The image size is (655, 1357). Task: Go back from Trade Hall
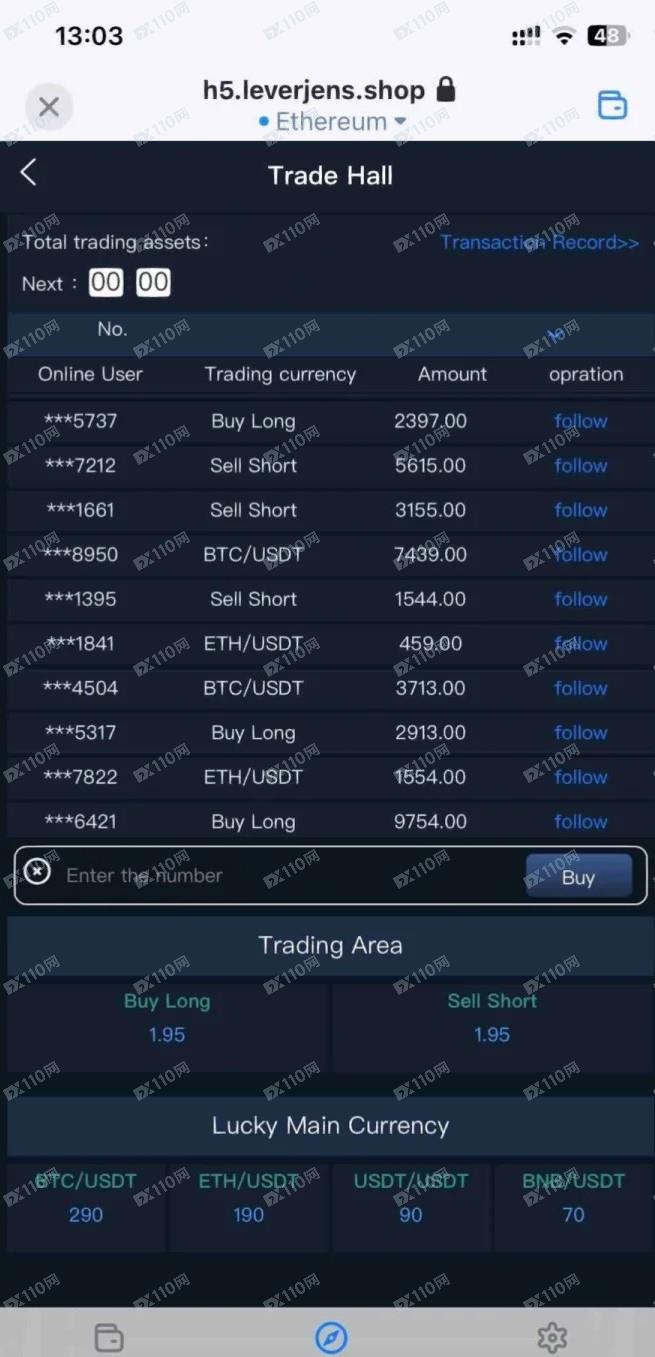tap(28, 173)
